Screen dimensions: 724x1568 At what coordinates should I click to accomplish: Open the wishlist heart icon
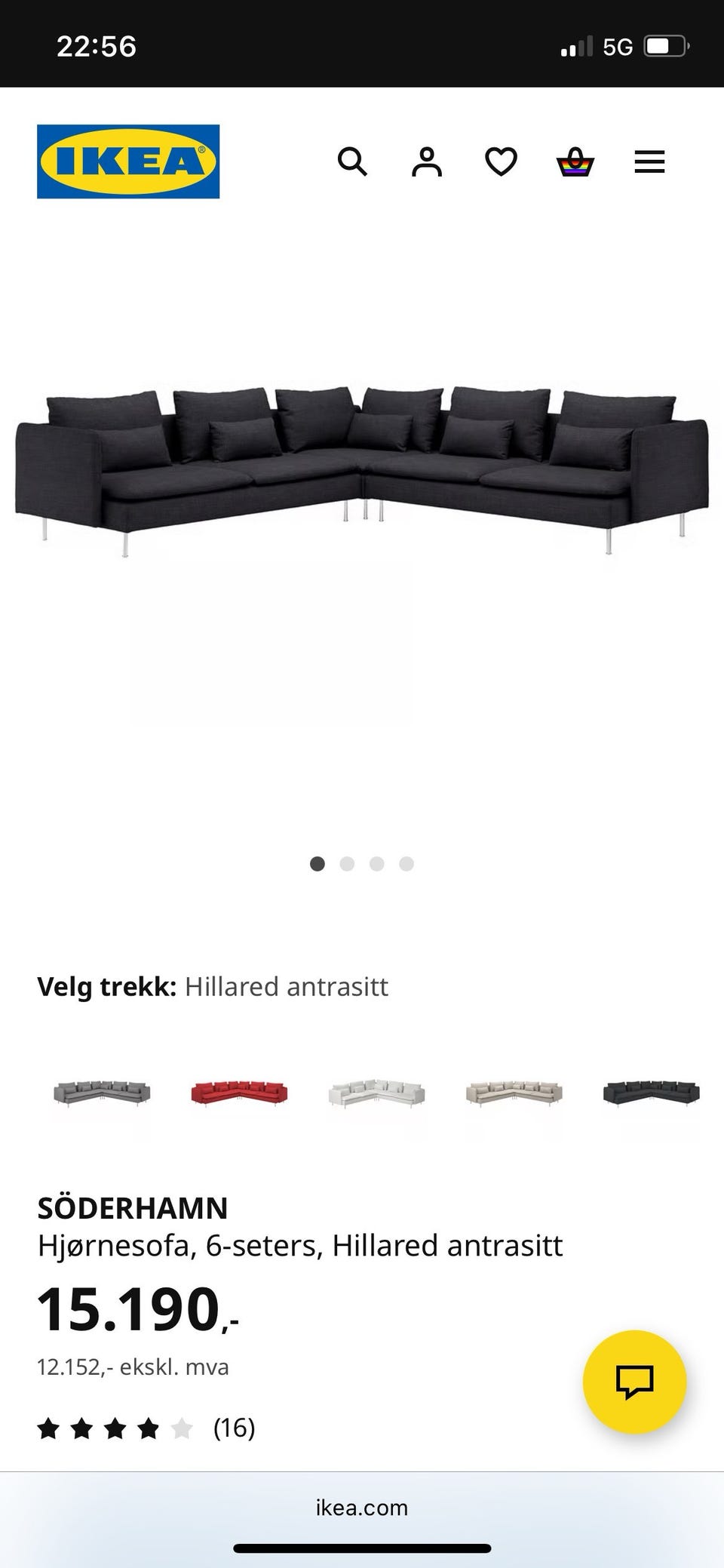point(500,161)
